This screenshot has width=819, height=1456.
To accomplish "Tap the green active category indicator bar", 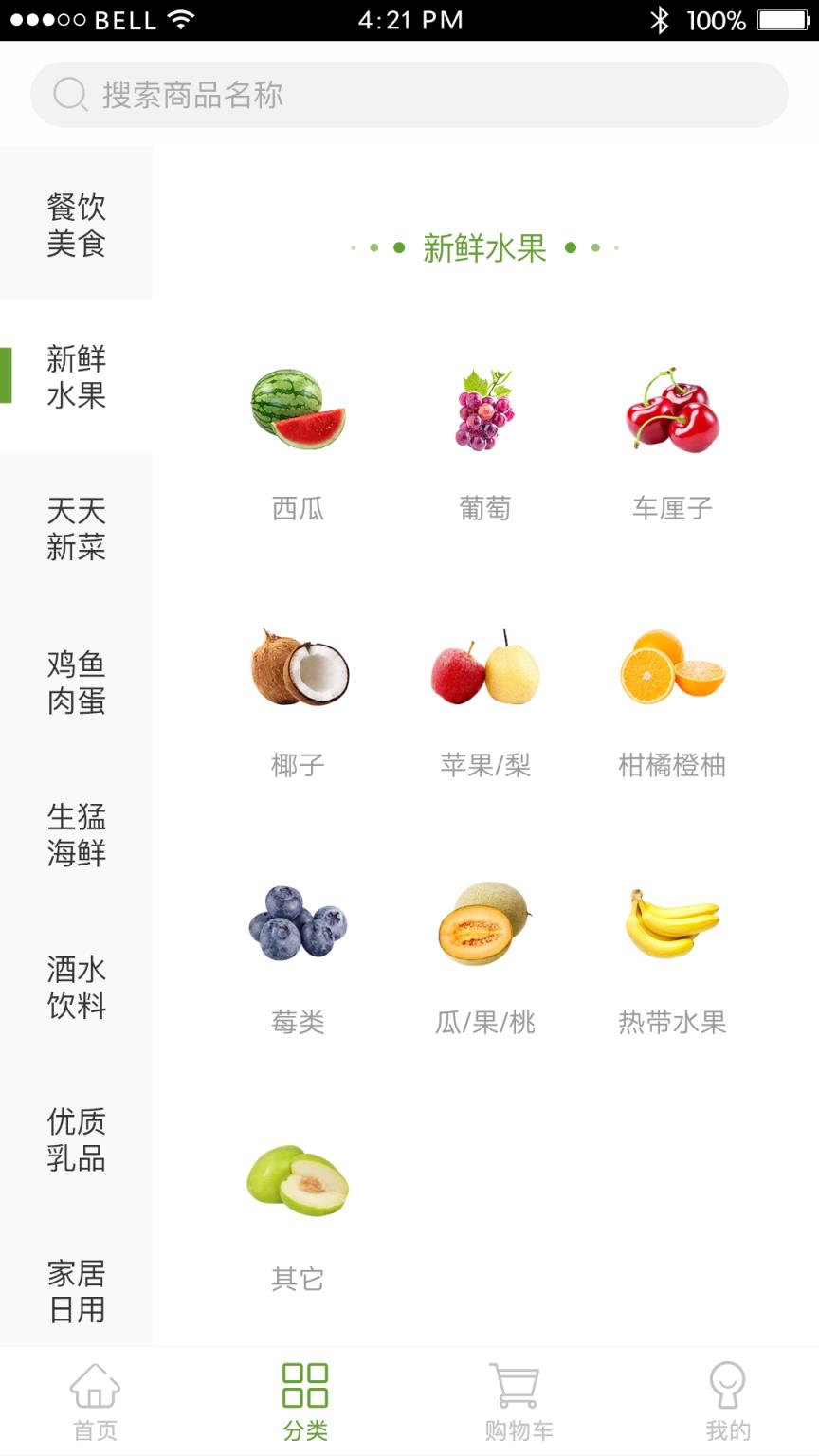I will (5, 376).
